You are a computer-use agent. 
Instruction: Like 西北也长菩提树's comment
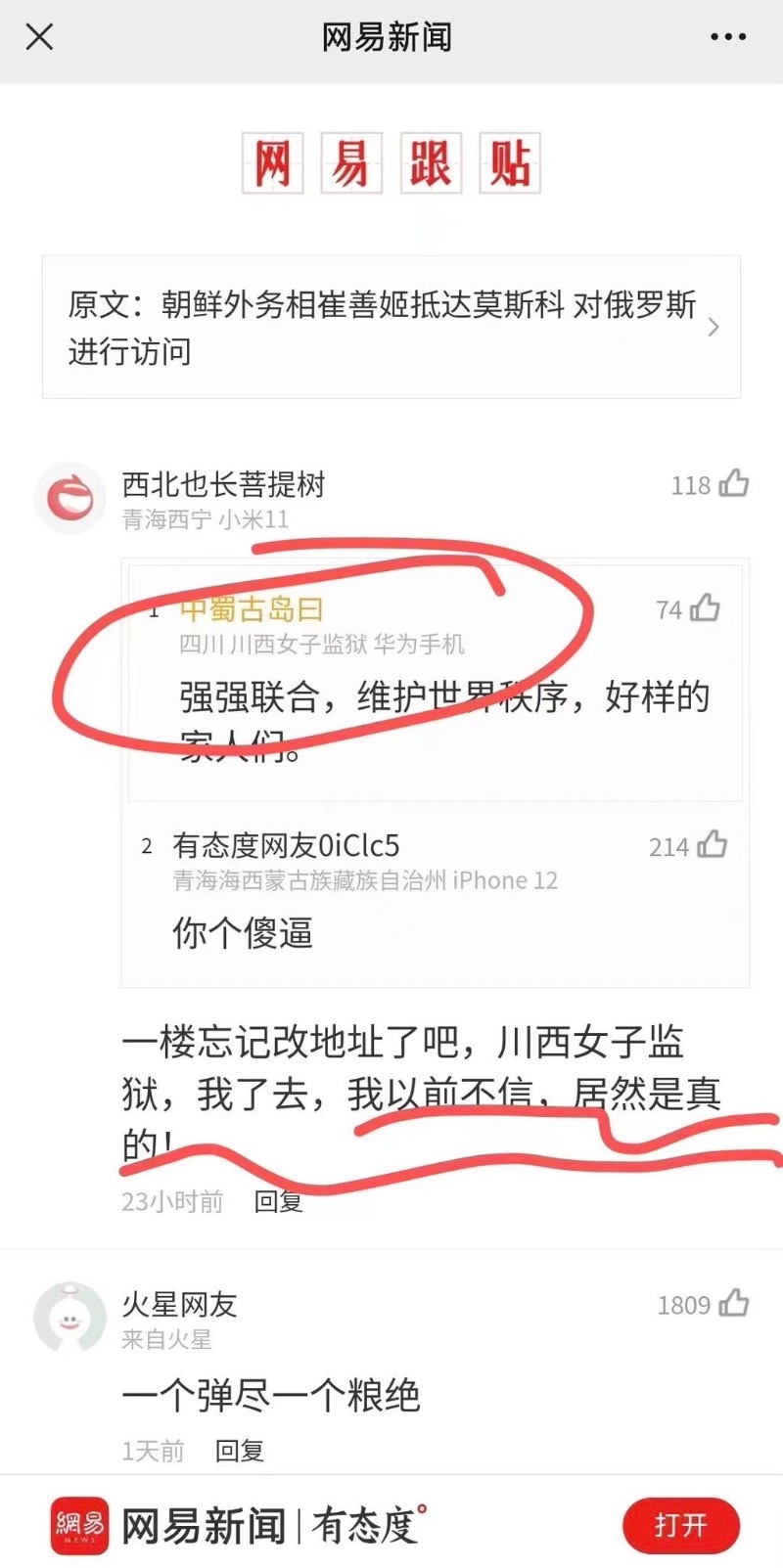[733, 484]
